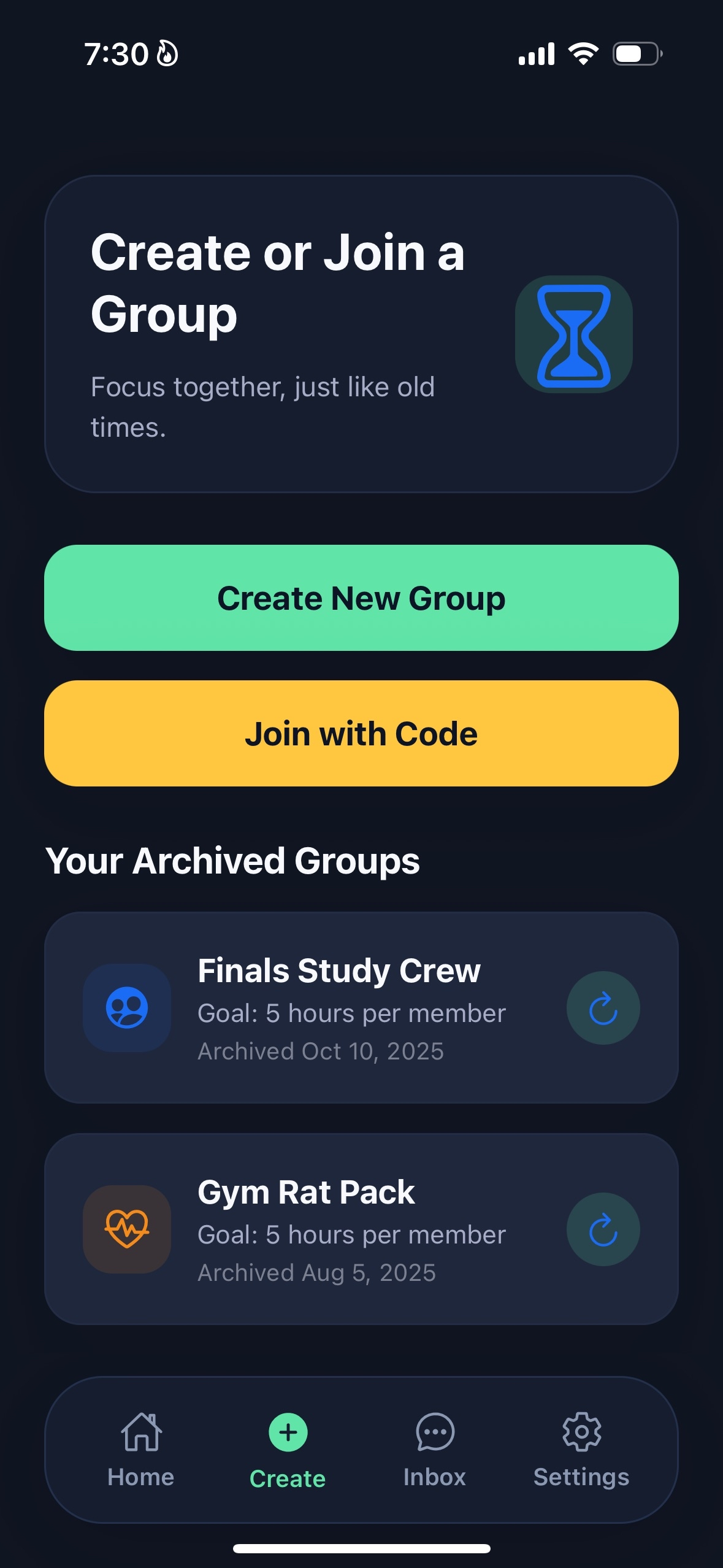Screen dimensions: 723x1568
Task: Switch to the Home tab
Action: pyautogui.click(x=141, y=1450)
